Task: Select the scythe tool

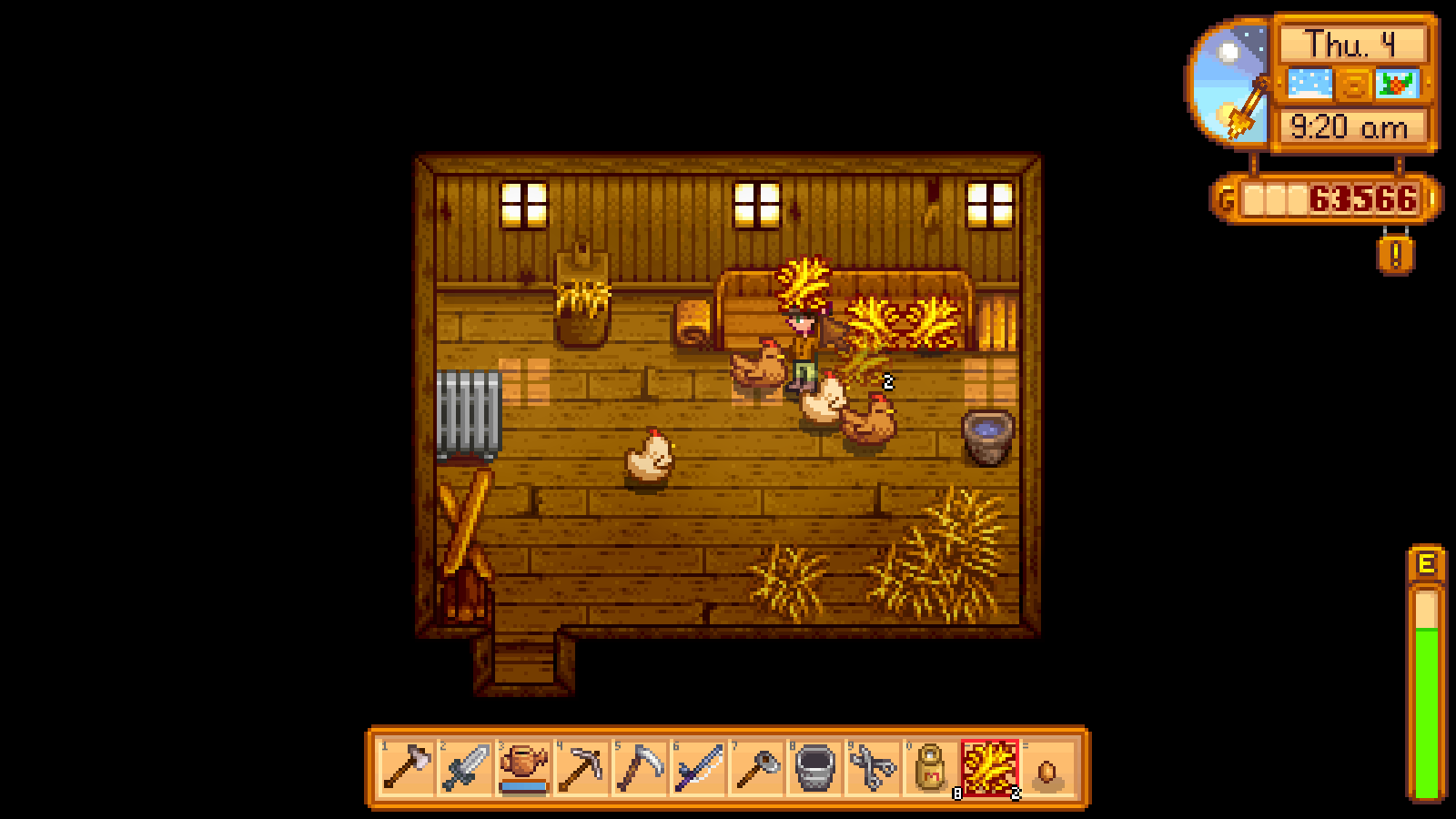Action: coord(640,768)
